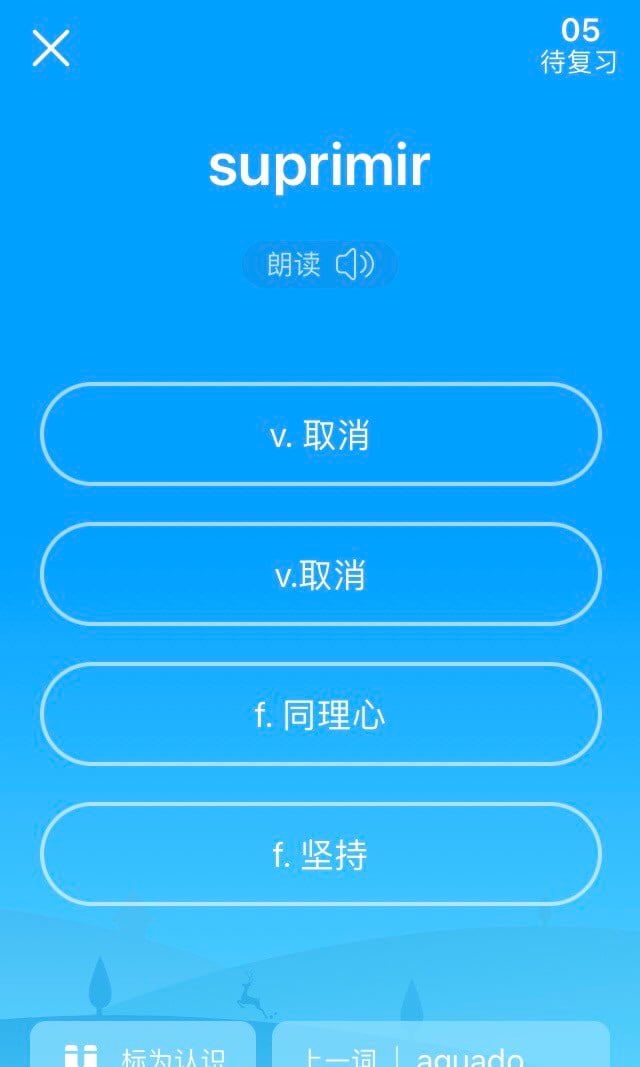640x1067 pixels.
Task: Select the answer 'v. 取消' with a space
Action: (321, 434)
